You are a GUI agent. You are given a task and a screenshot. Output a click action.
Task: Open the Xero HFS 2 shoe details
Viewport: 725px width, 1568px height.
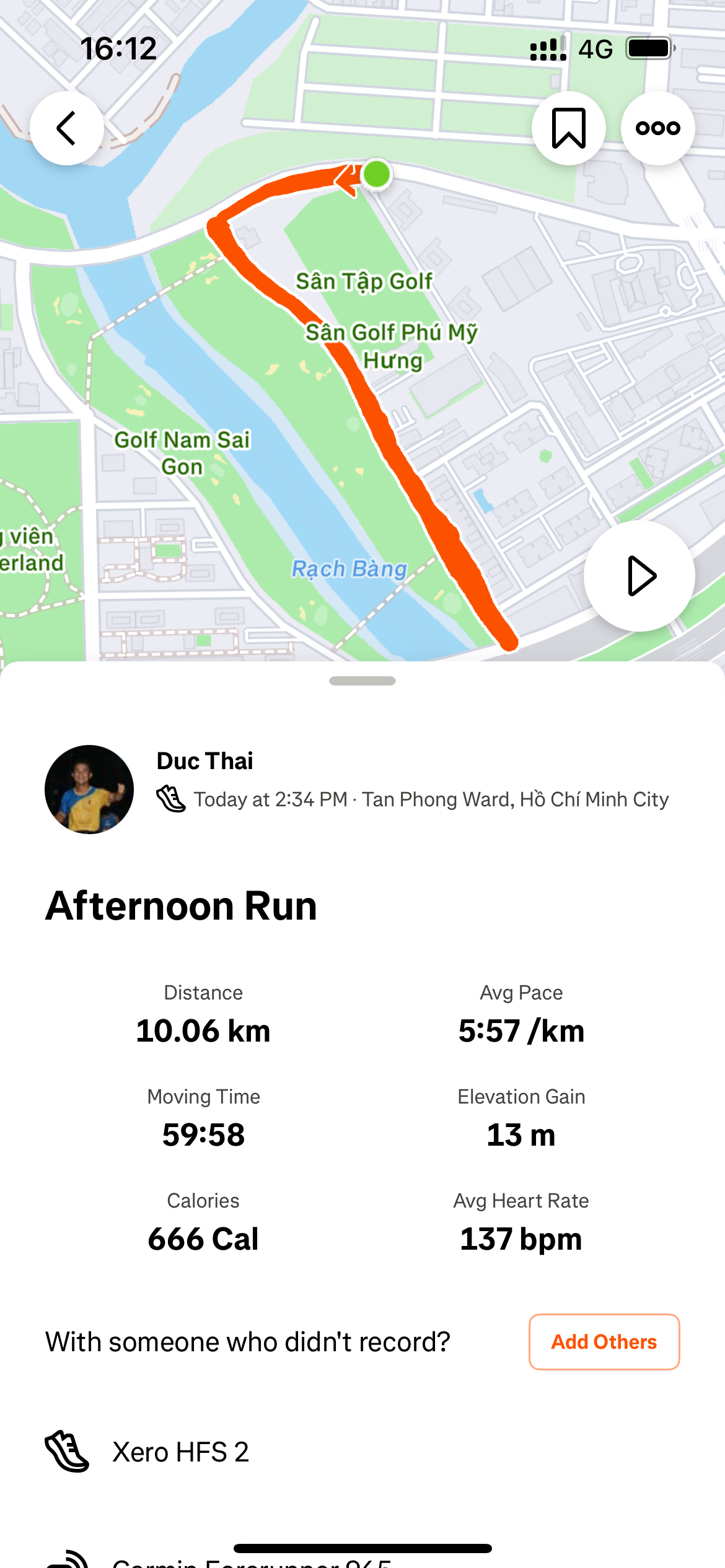click(x=180, y=1452)
